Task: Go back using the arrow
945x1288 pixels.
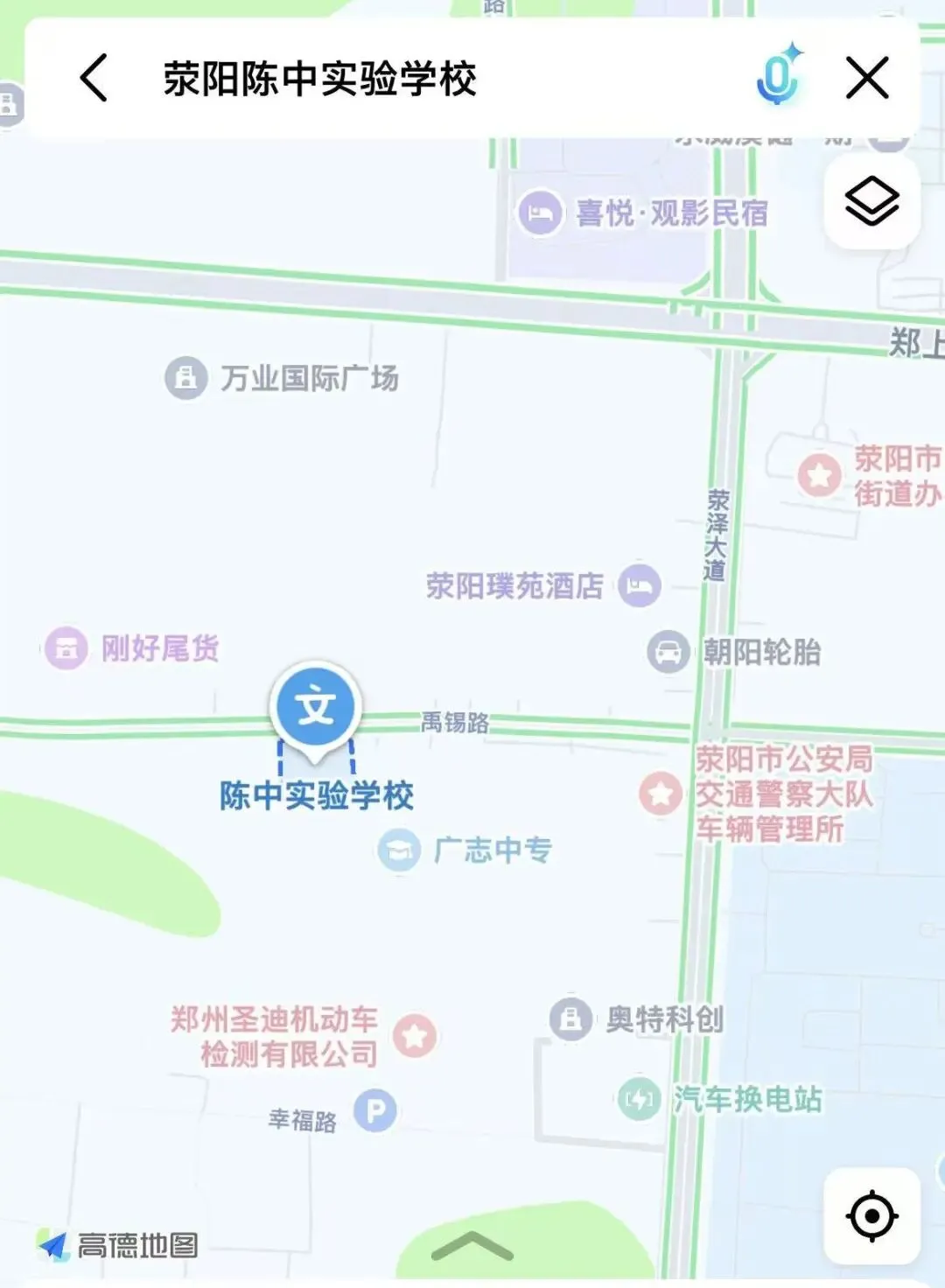Action: 94,78
